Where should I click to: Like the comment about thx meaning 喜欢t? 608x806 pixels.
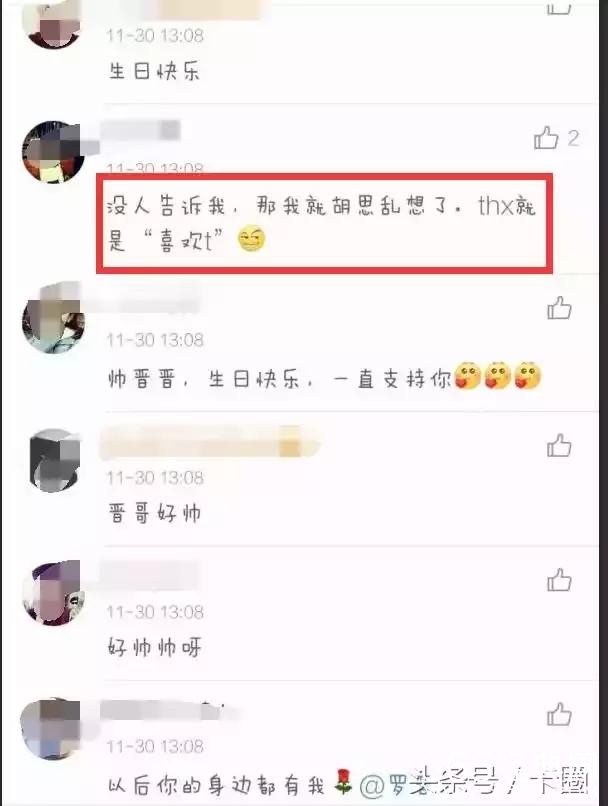coord(546,139)
